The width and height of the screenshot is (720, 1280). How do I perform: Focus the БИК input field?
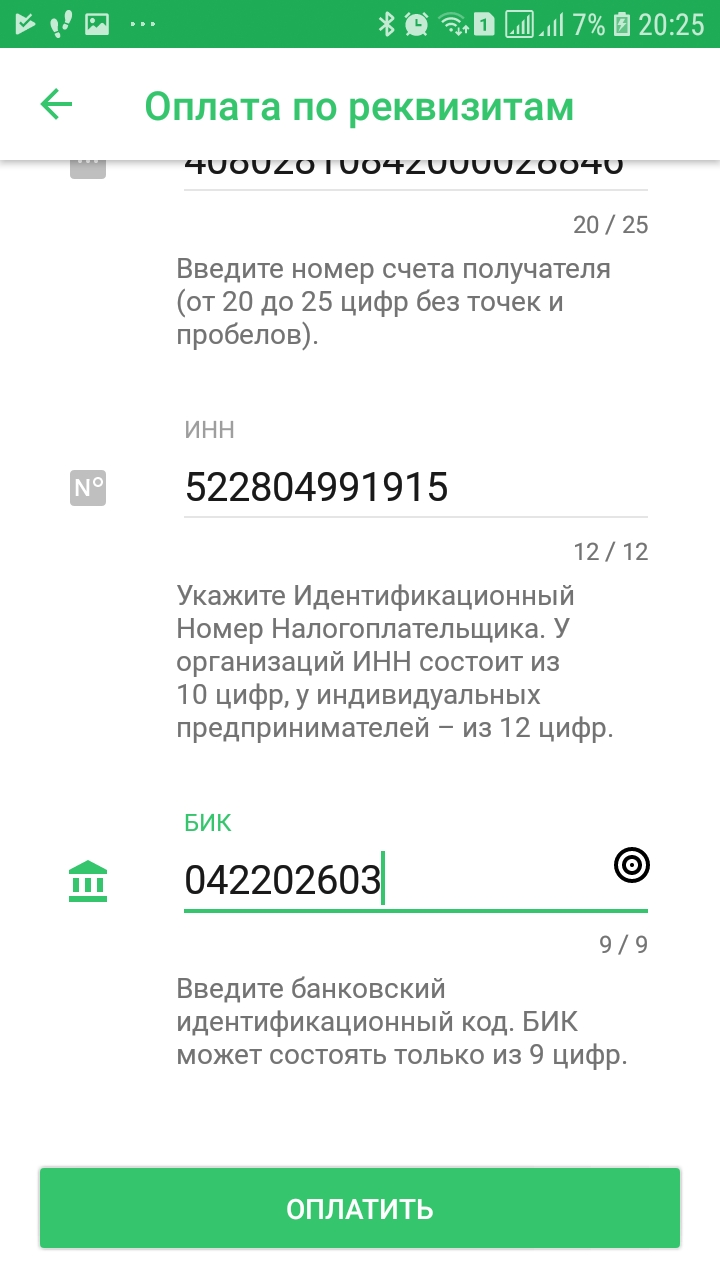(390, 881)
